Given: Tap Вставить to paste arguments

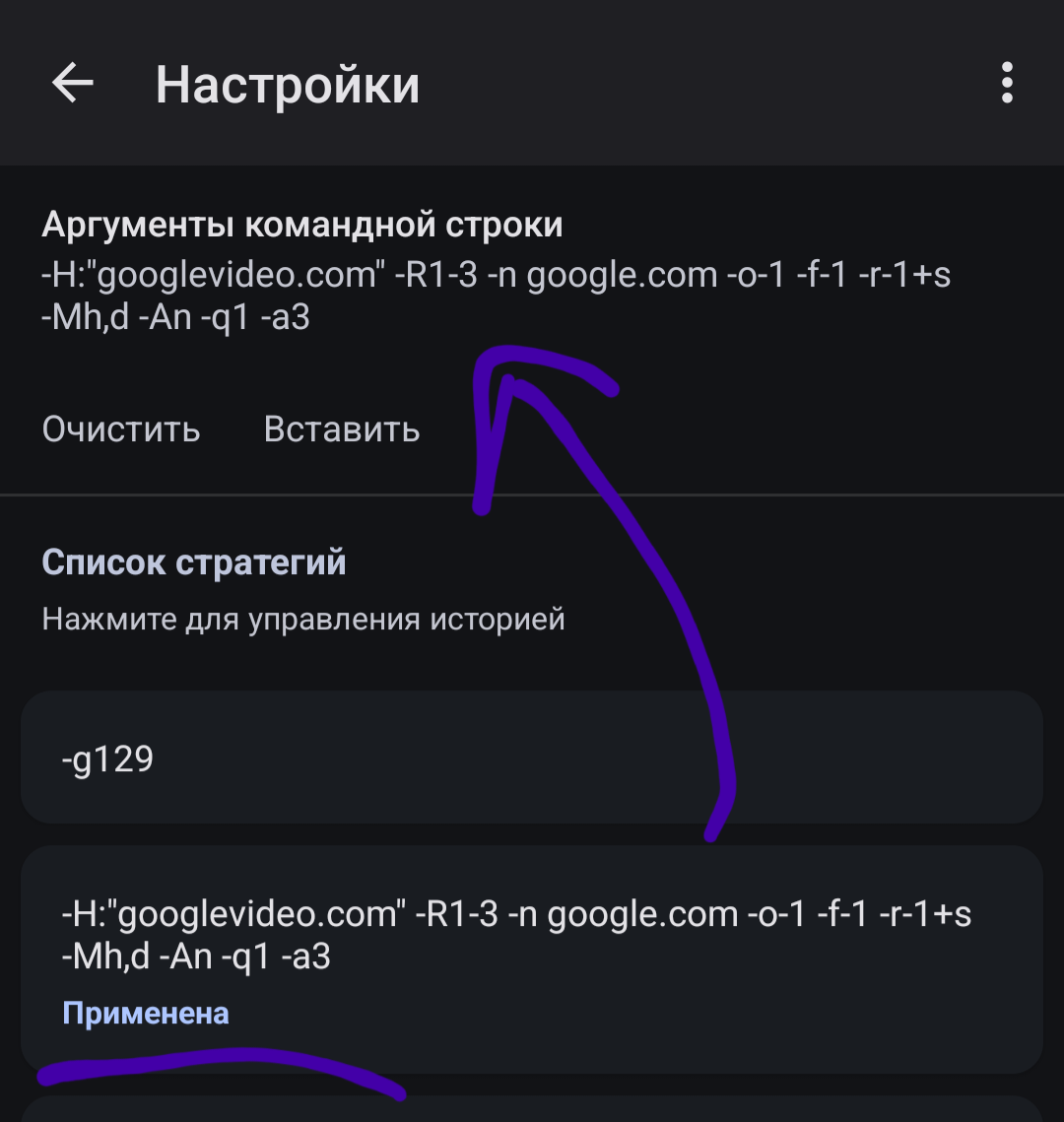Looking at the screenshot, I should pyautogui.click(x=342, y=429).
